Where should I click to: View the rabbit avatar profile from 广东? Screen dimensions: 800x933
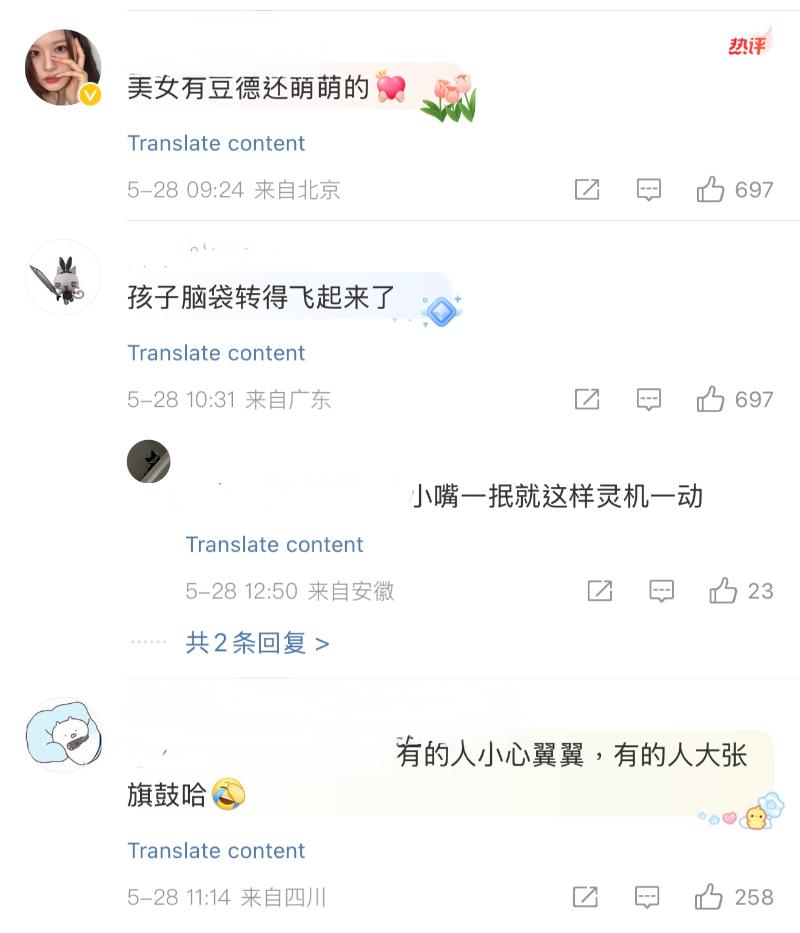pos(63,277)
